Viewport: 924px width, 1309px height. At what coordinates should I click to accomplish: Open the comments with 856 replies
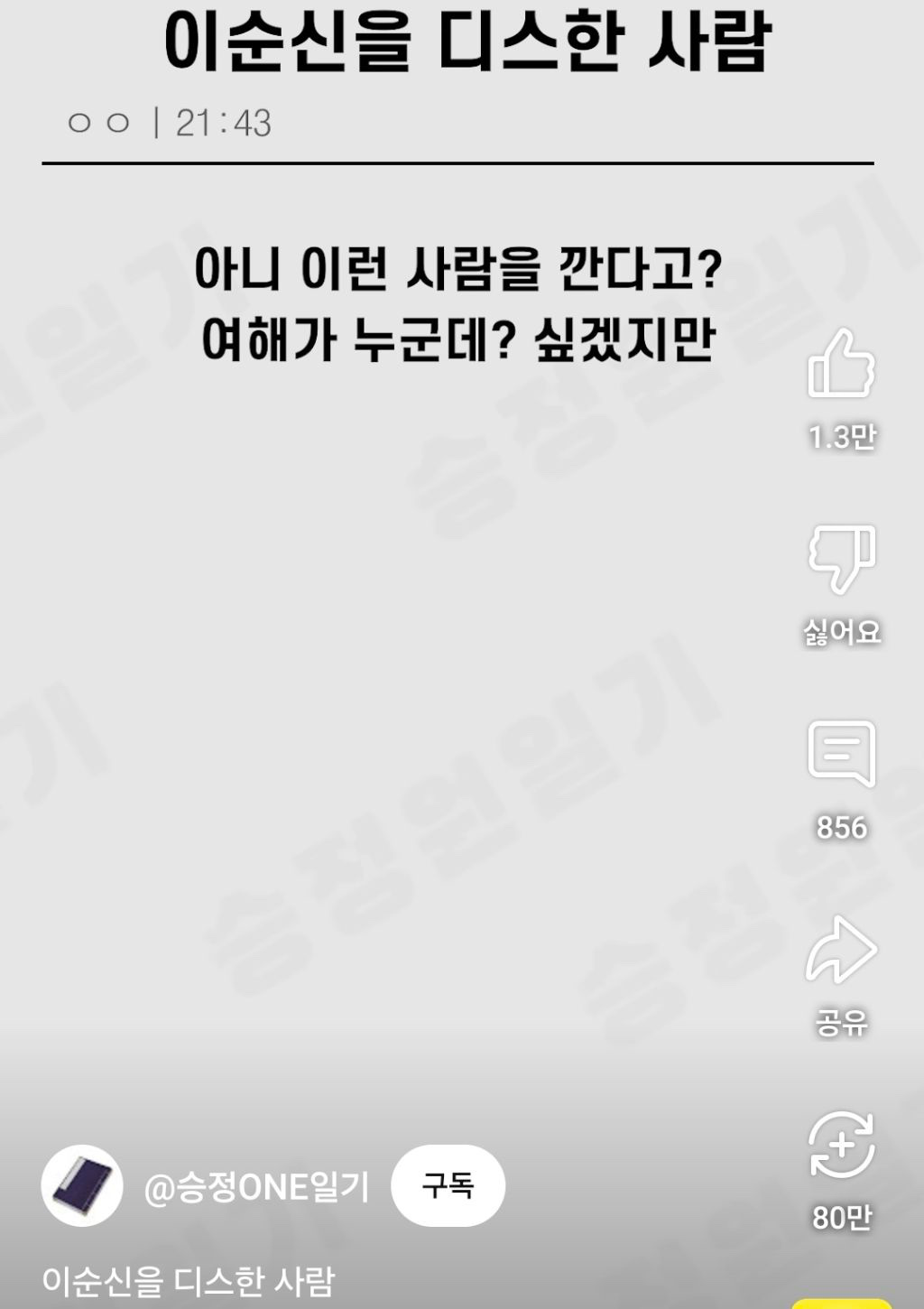(841, 755)
